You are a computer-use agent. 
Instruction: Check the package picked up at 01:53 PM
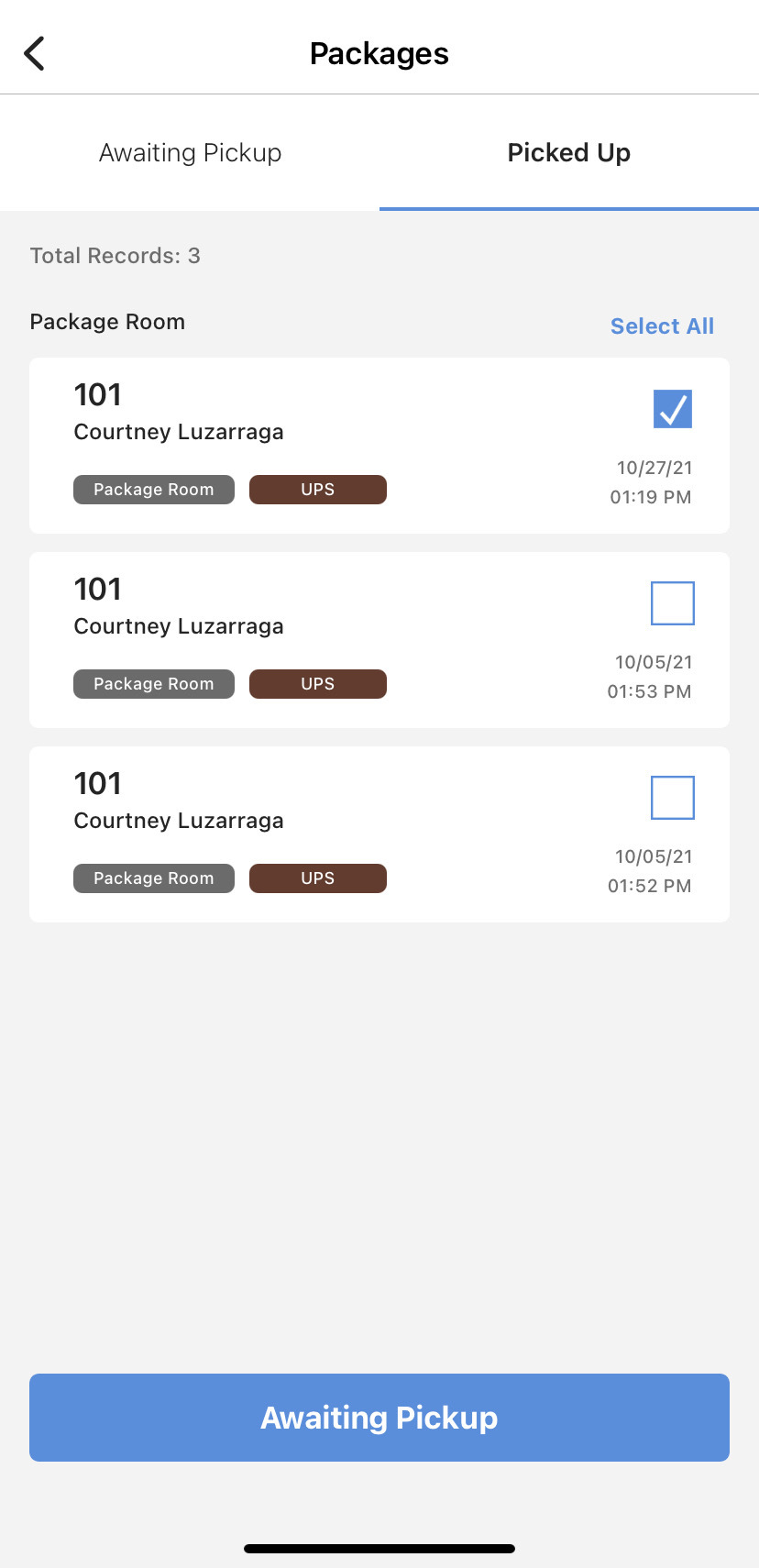pos(673,603)
